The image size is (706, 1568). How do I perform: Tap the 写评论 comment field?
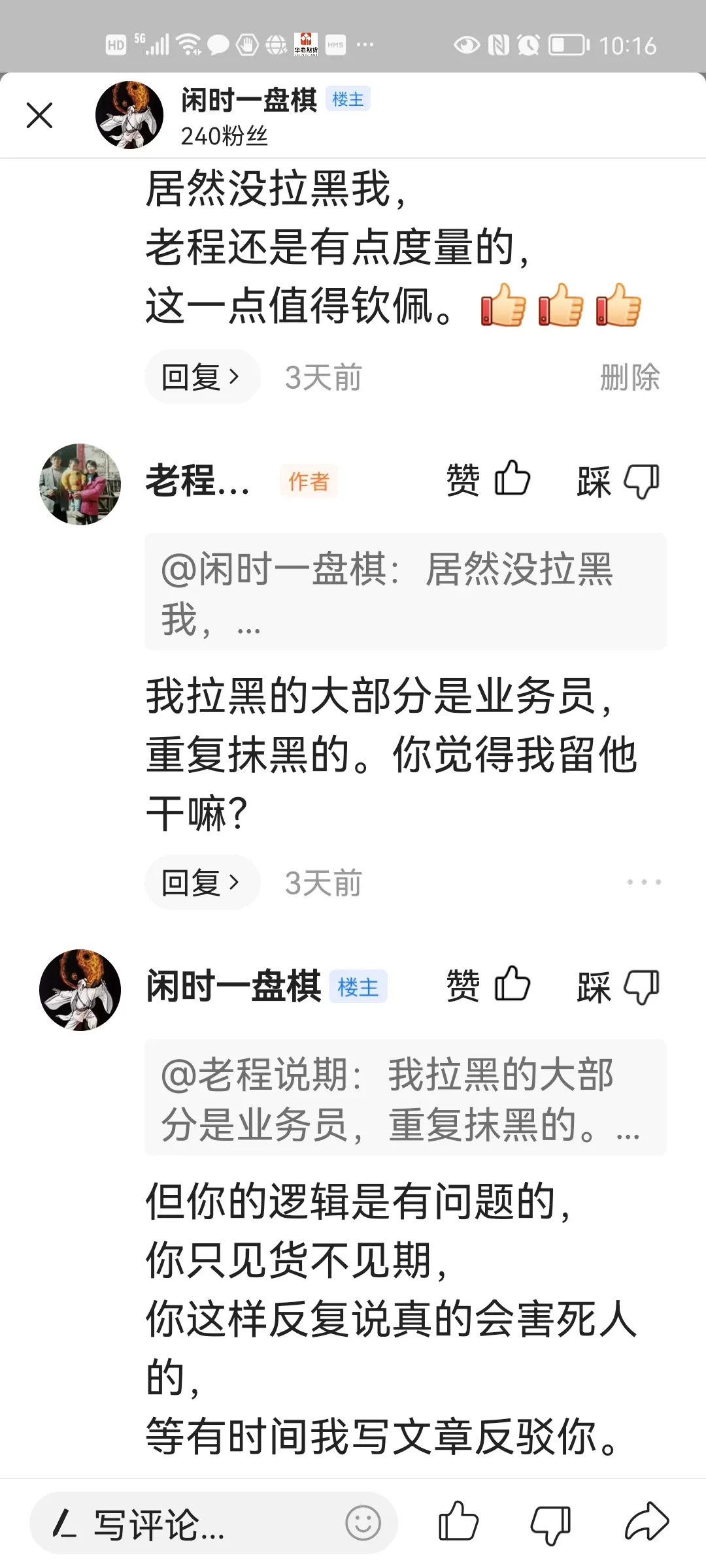point(196,1524)
